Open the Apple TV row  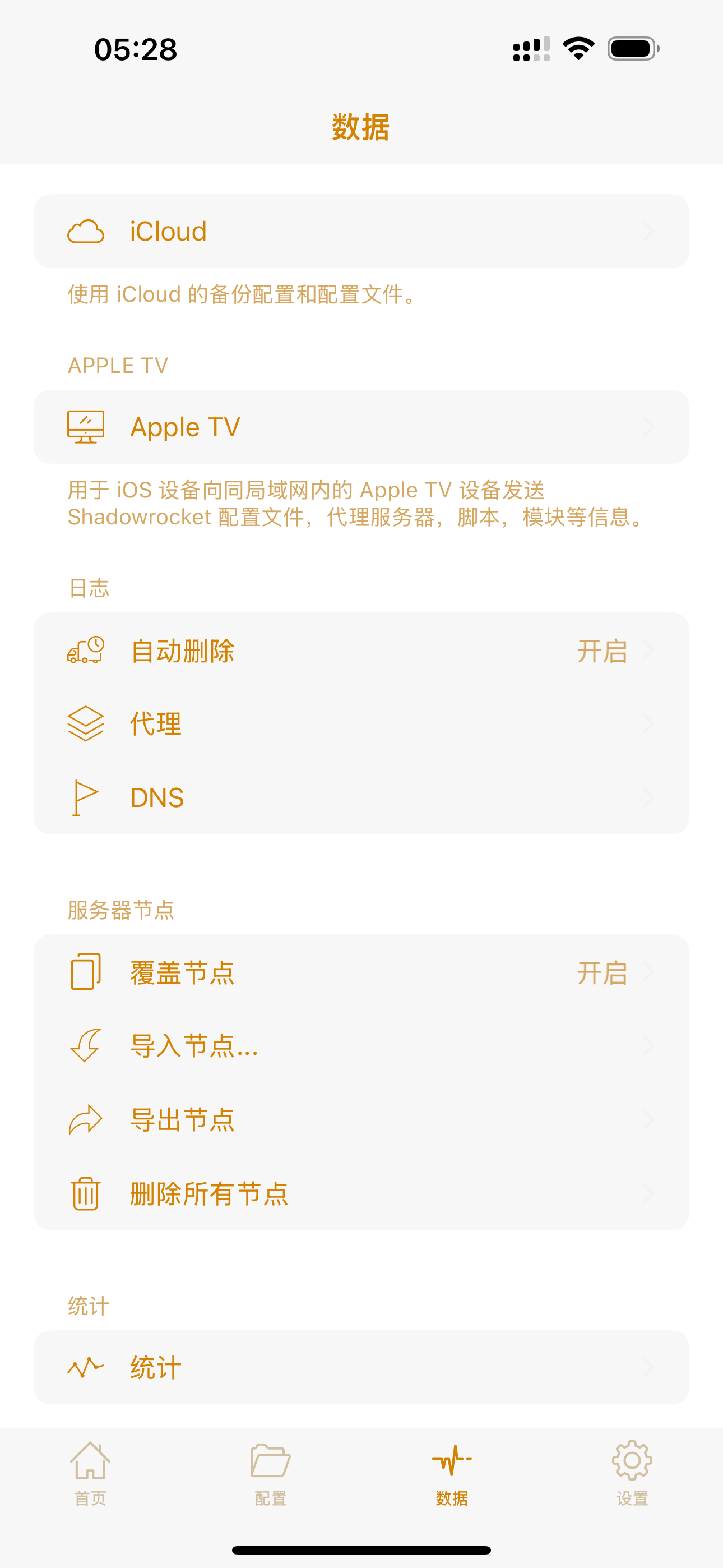(361, 427)
